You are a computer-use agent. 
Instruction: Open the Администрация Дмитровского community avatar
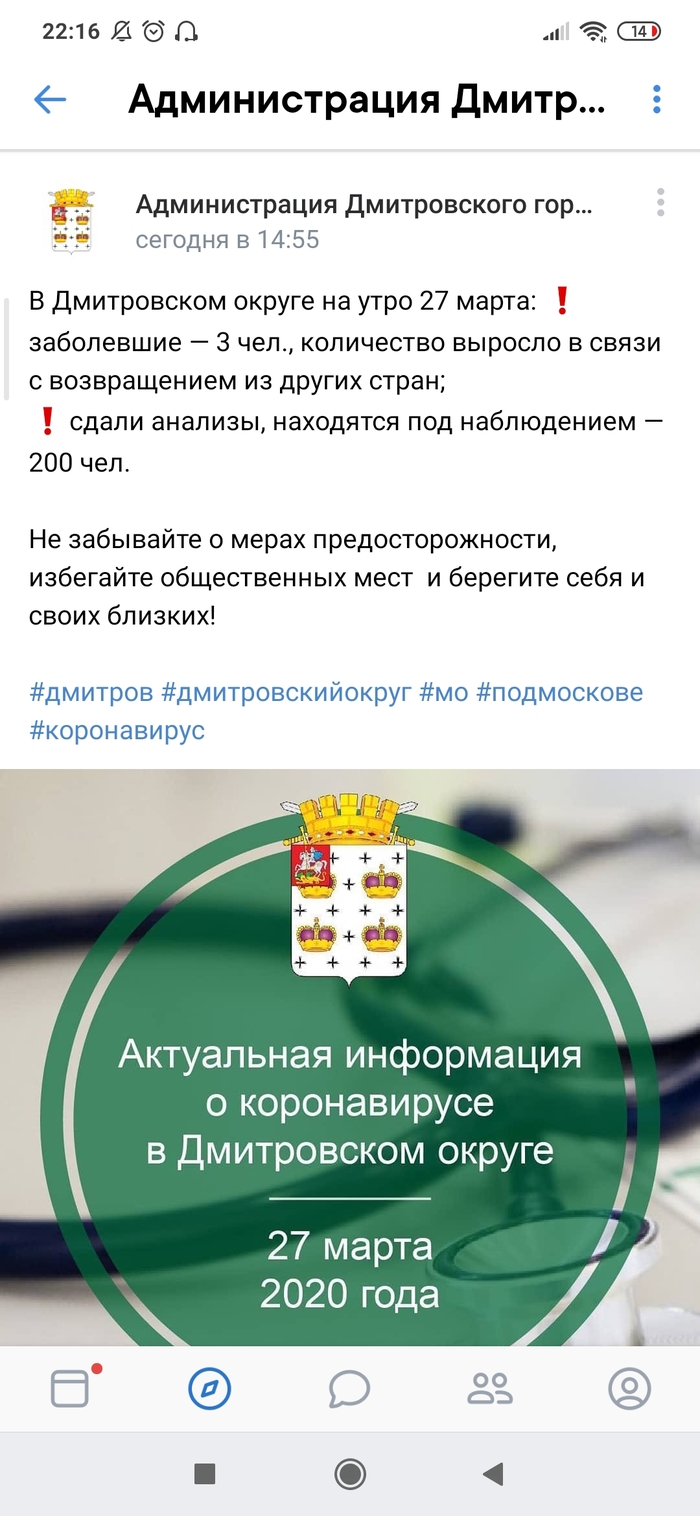click(x=71, y=220)
